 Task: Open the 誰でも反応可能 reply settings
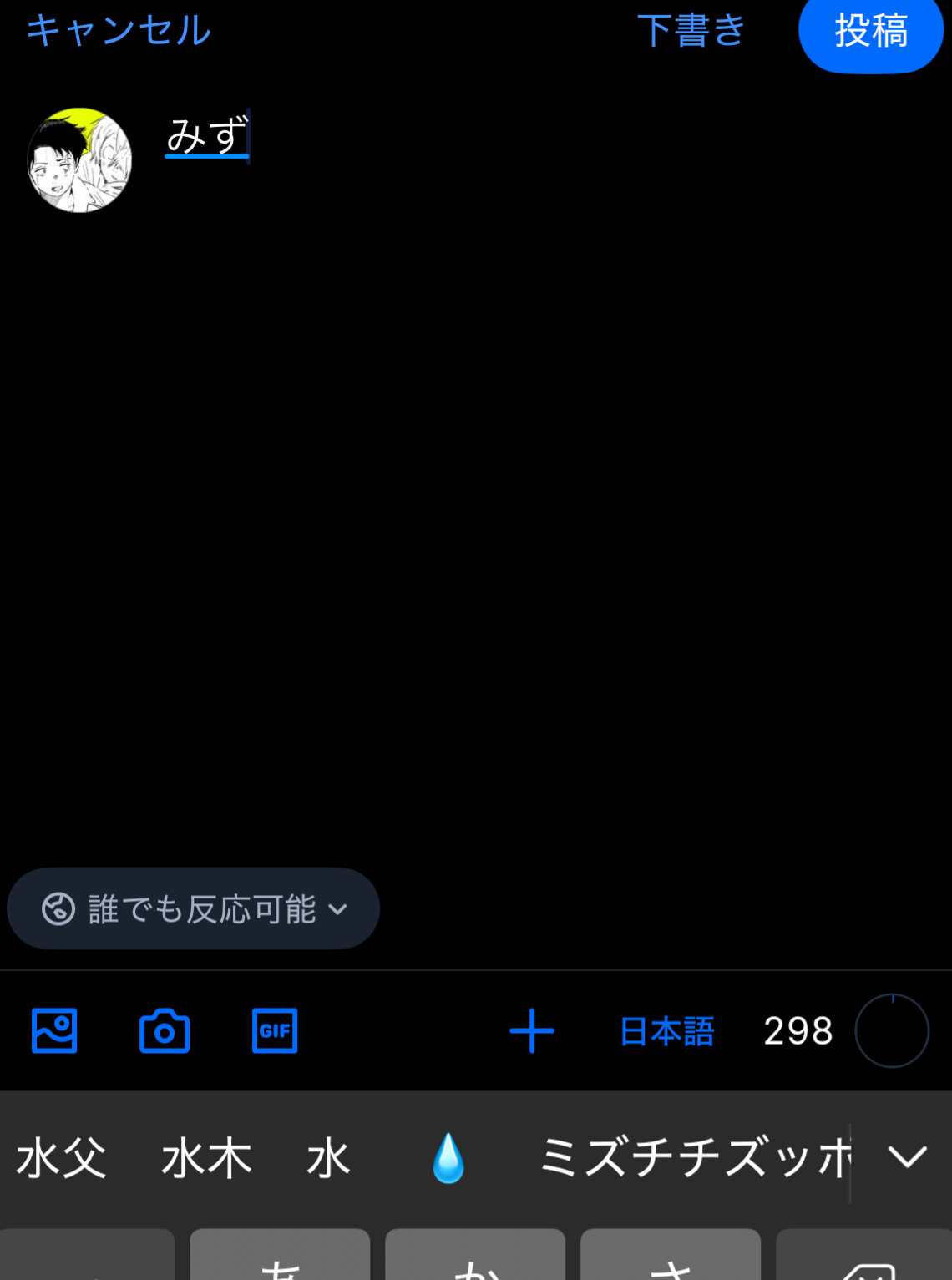coord(194,908)
